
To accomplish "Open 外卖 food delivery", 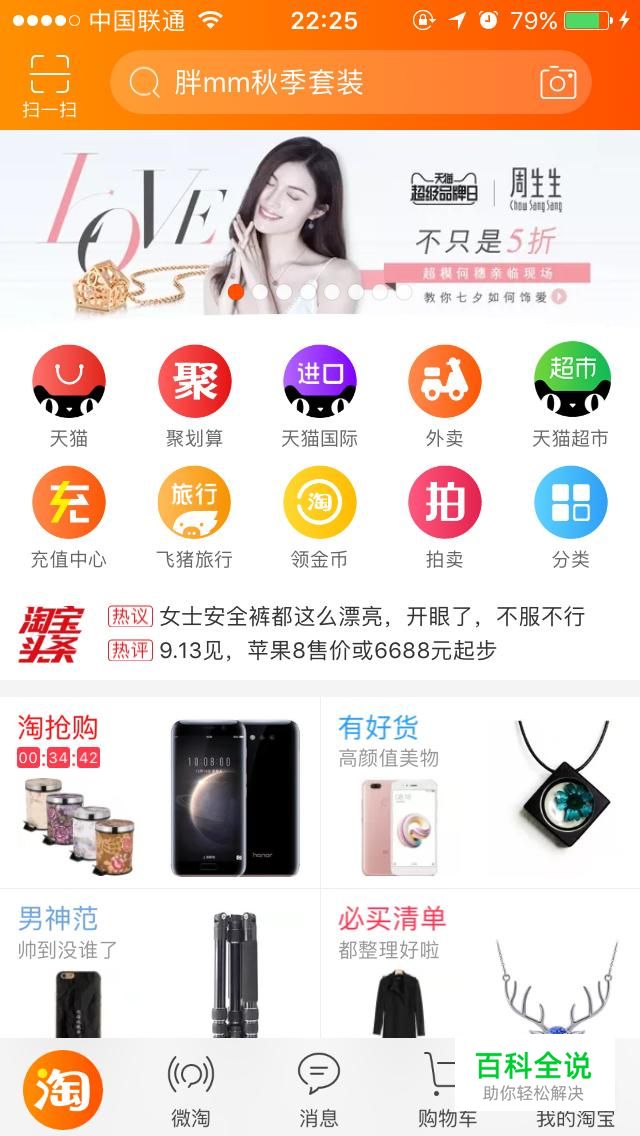I will pyautogui.click(x=444, y=395).
